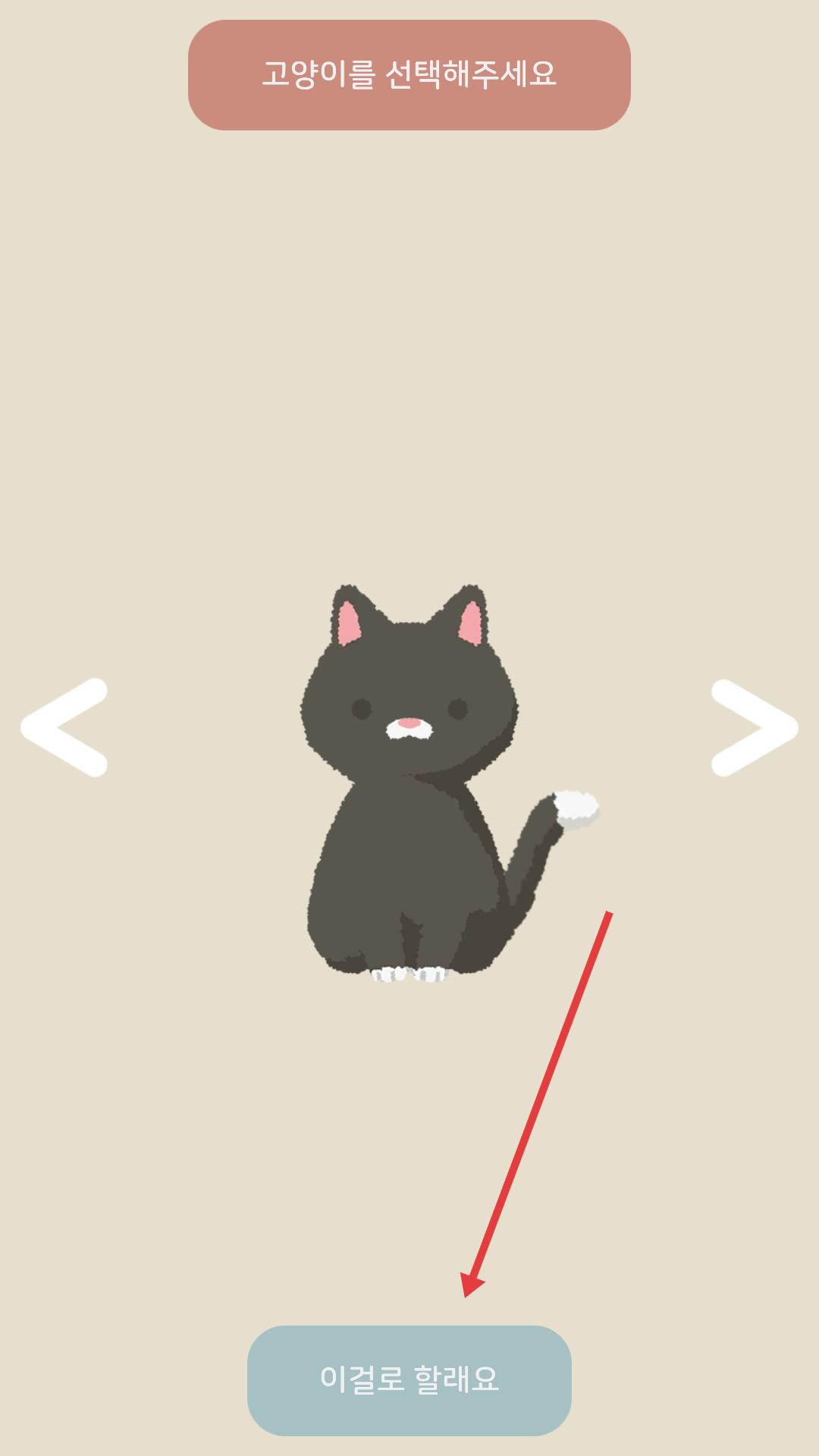Show the next cat with right arrow
Viewport: 819px width, 1456px height.
(754, 727)
